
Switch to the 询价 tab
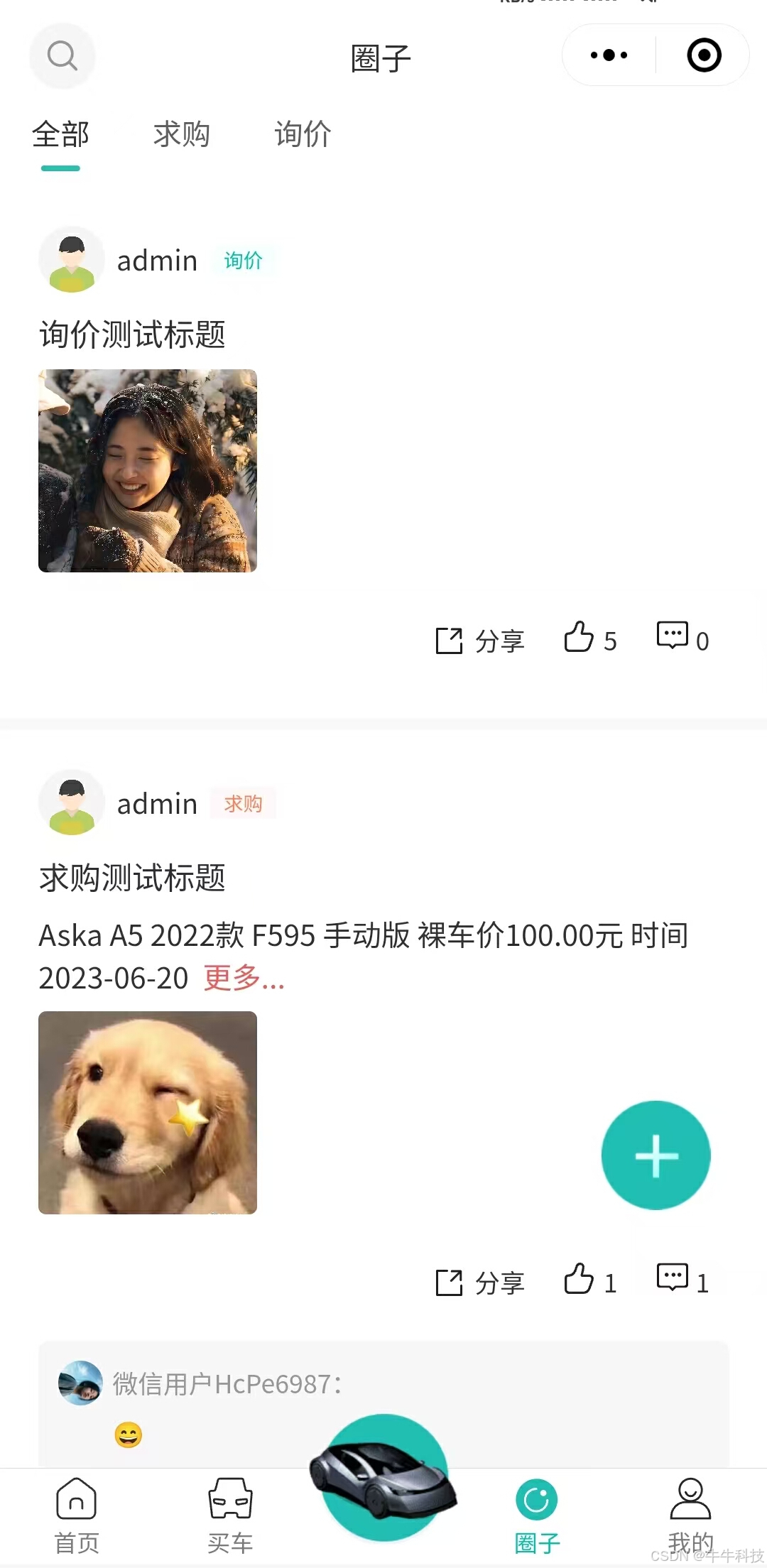coord(303,134)
